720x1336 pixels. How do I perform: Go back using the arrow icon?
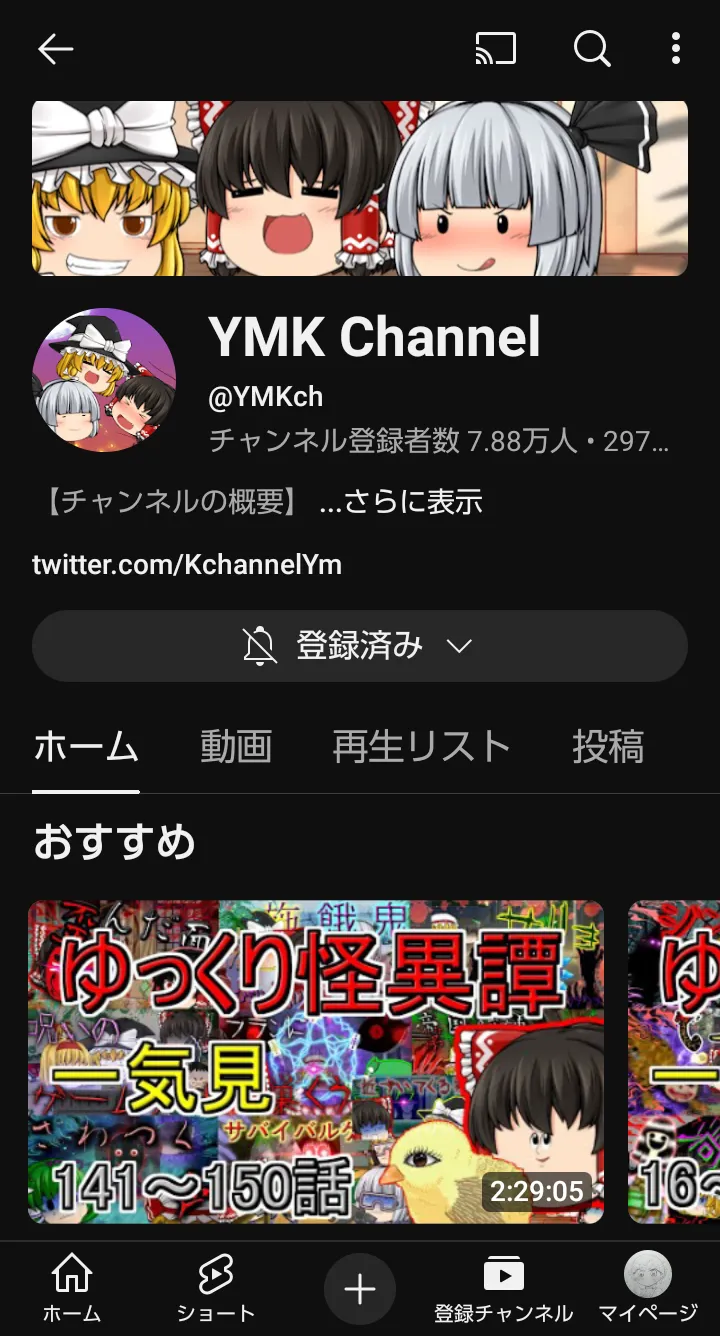click(55, 49)
